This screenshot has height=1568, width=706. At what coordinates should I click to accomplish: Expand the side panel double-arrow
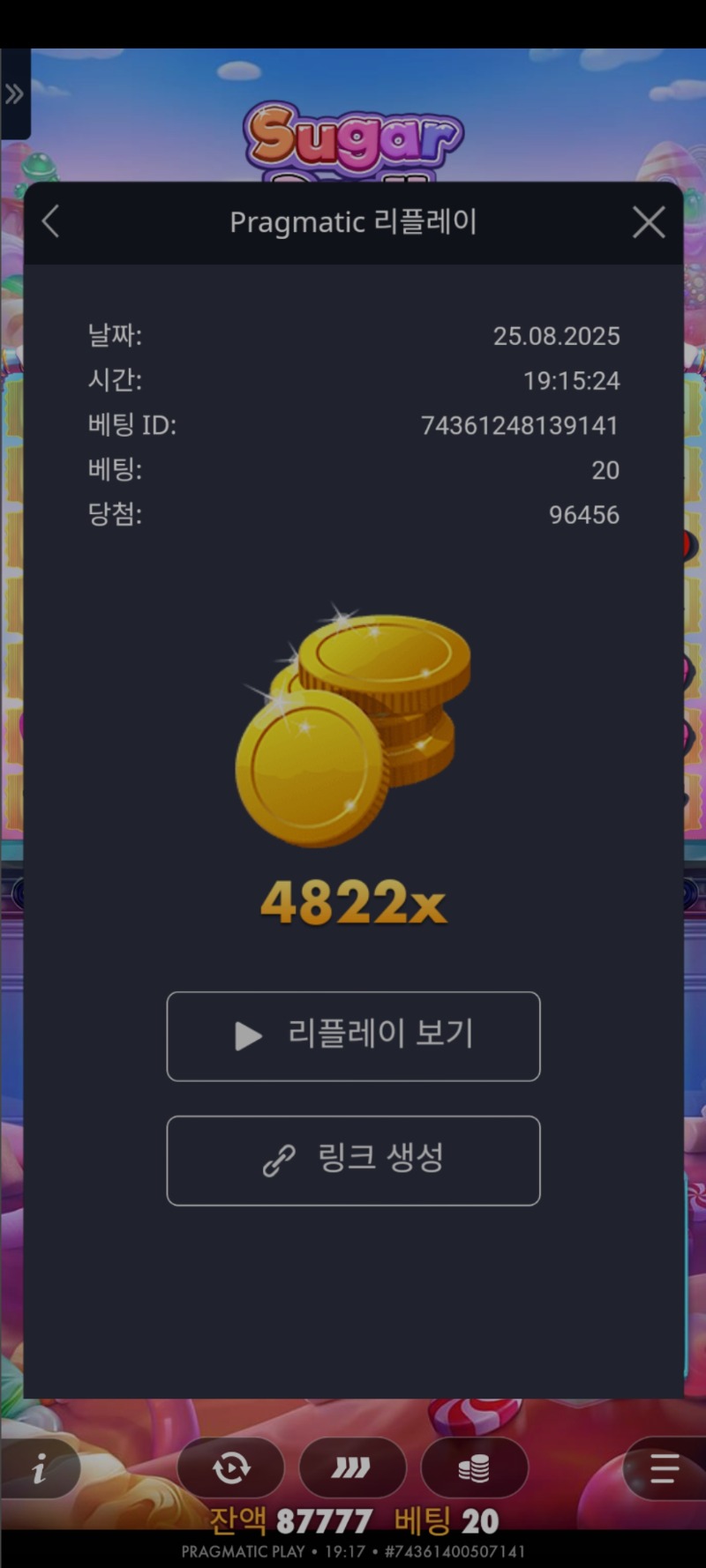[x=14, y=93]
